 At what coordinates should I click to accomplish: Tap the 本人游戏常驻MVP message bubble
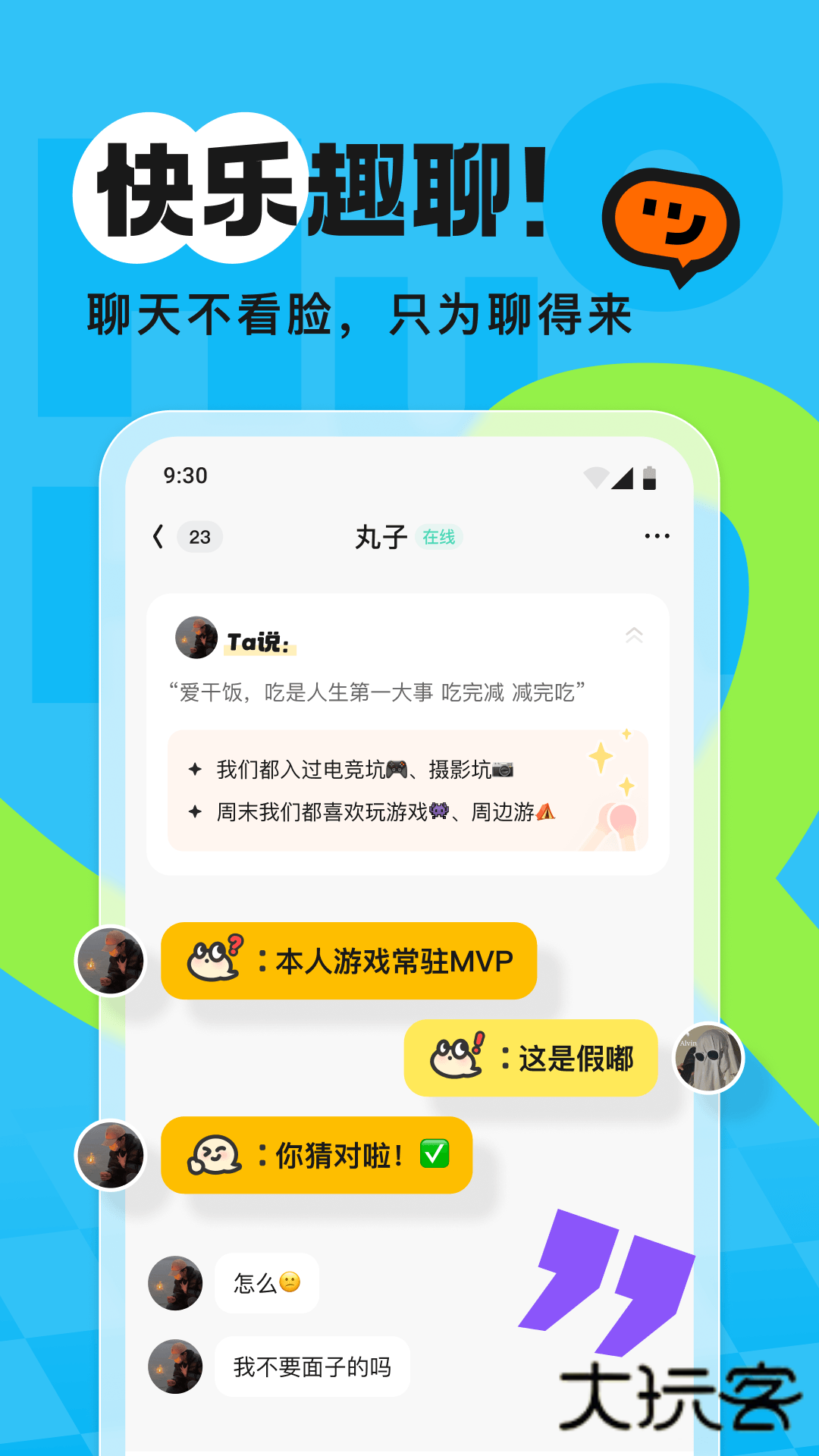point(349,960)
